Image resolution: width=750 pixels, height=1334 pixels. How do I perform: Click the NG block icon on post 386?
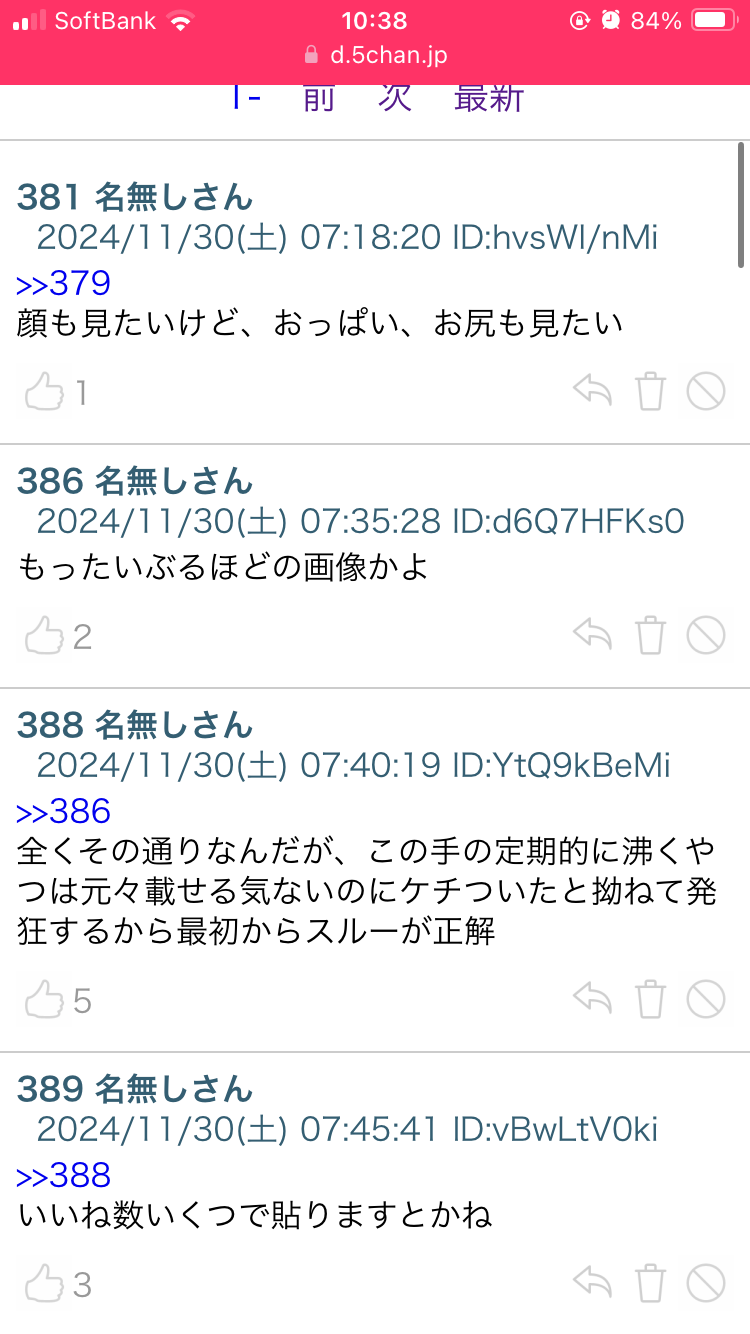point(706,634)
